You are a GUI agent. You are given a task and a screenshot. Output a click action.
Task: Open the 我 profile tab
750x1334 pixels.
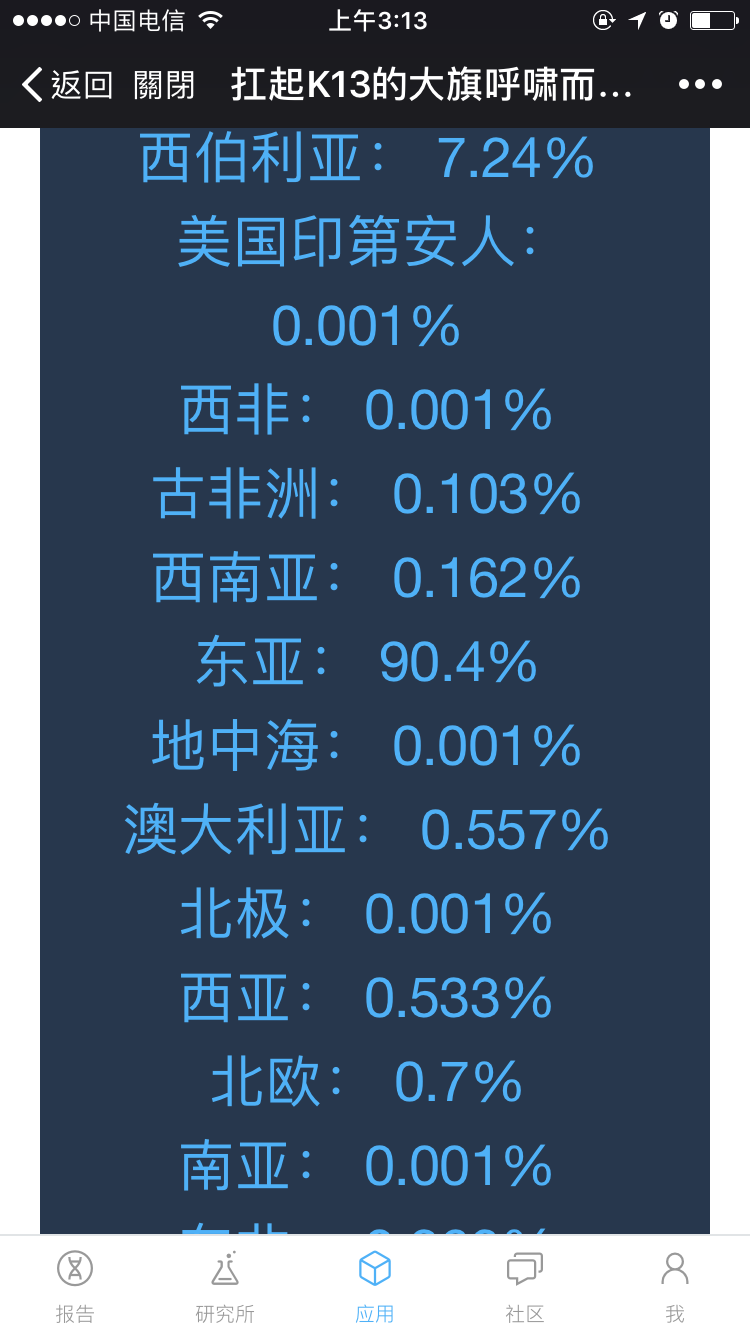(x=675, y=1286)
